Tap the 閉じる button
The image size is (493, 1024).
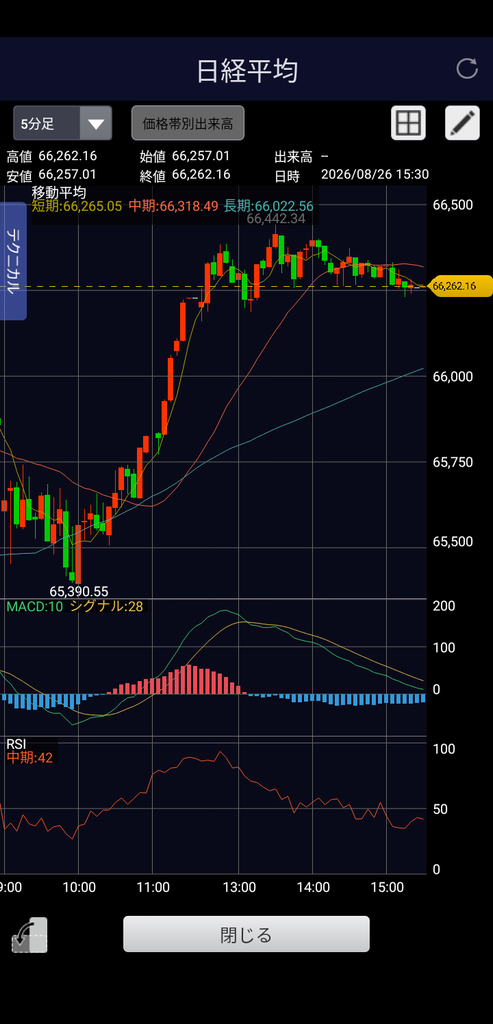click(x=246, y=934)
